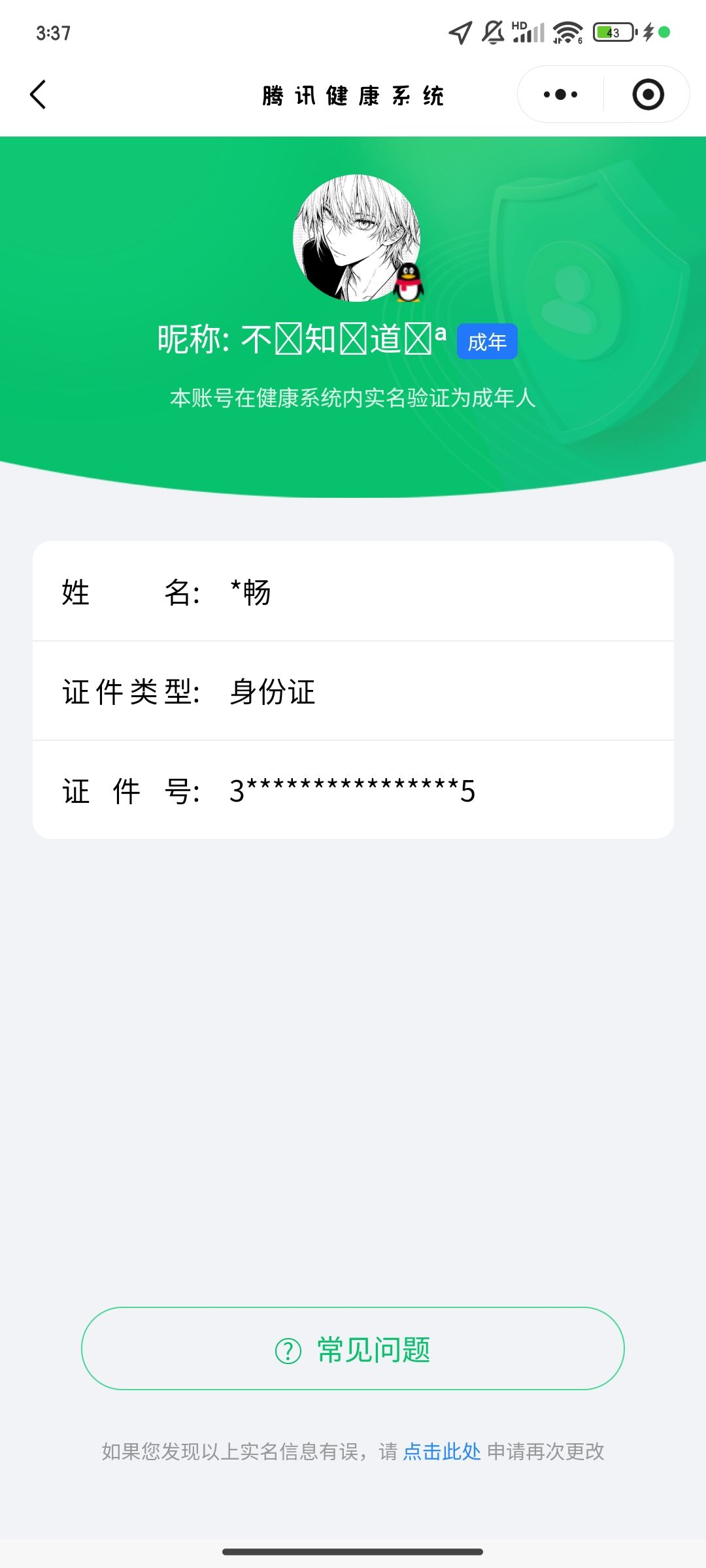Select the 姓名 name row
706x1568 pixels.
353,593
